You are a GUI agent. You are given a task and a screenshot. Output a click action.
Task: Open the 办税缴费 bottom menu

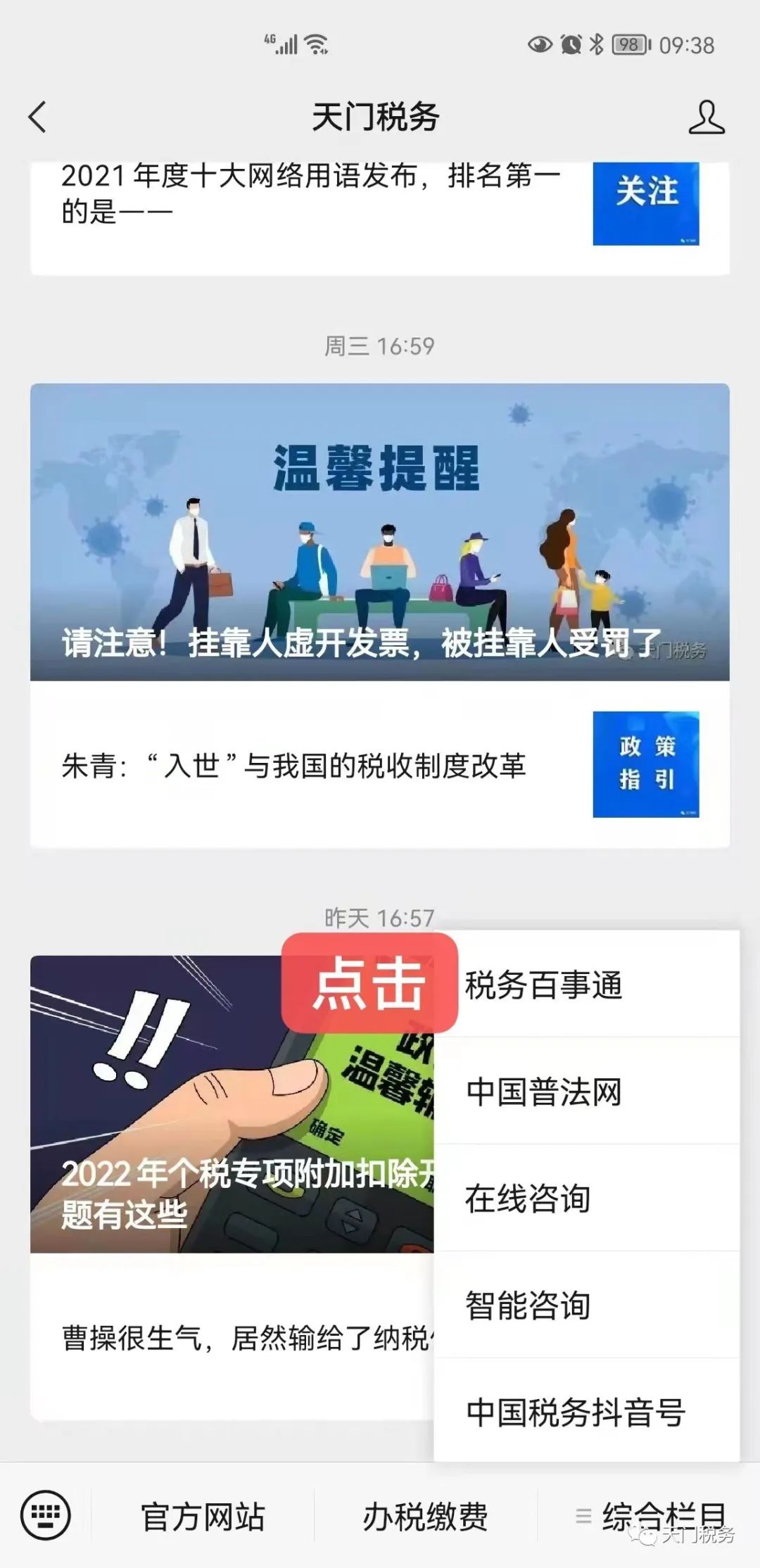click(x=425, y=1517)
